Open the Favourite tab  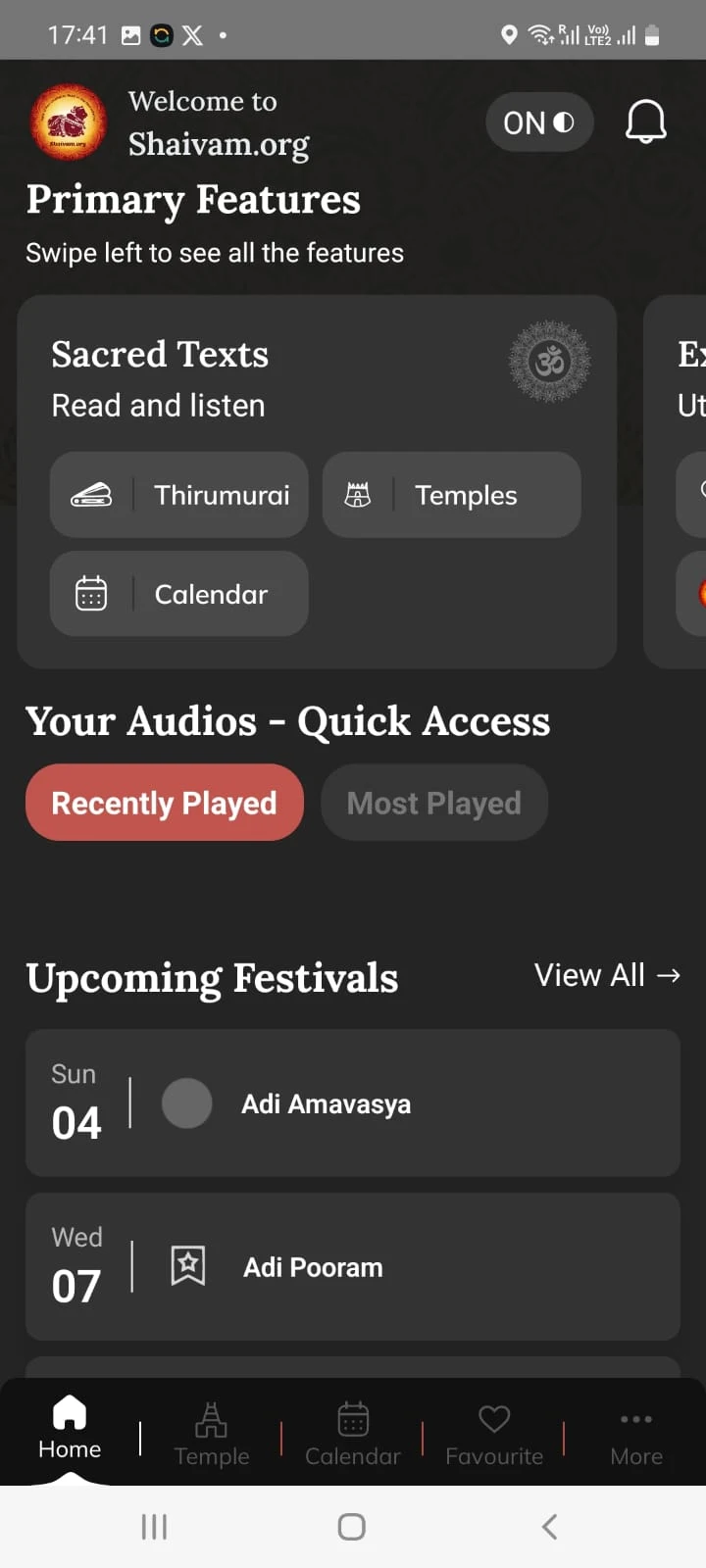pyautogui.click(x=494, y=1434)
